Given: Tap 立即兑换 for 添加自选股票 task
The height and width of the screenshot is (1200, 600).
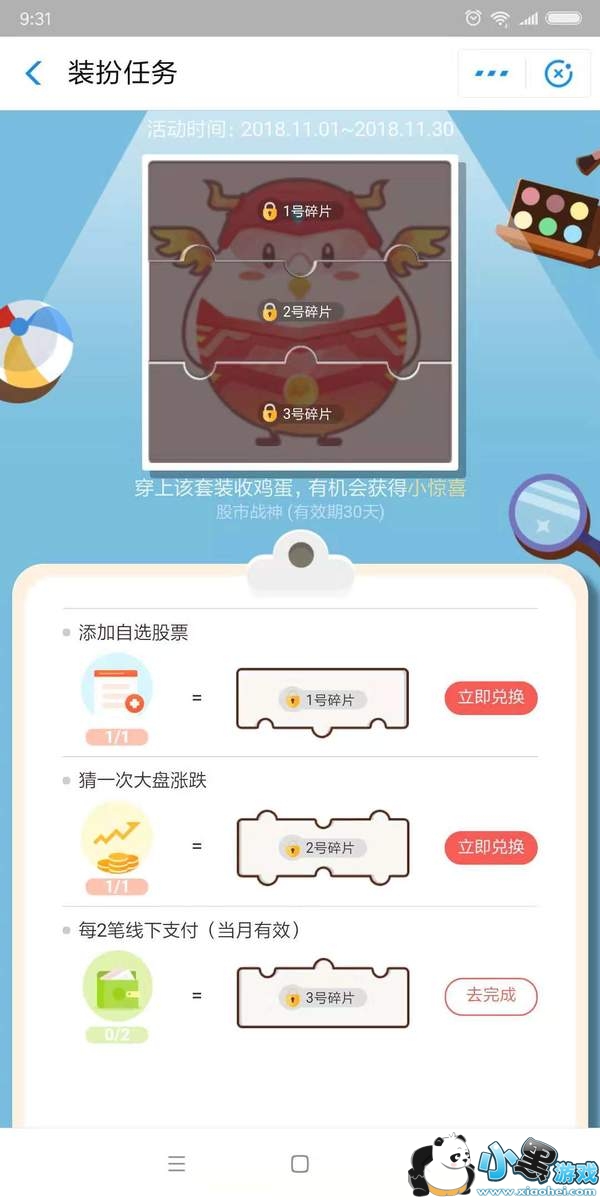Looking at the screenshot, I should (x=491, y=698).
